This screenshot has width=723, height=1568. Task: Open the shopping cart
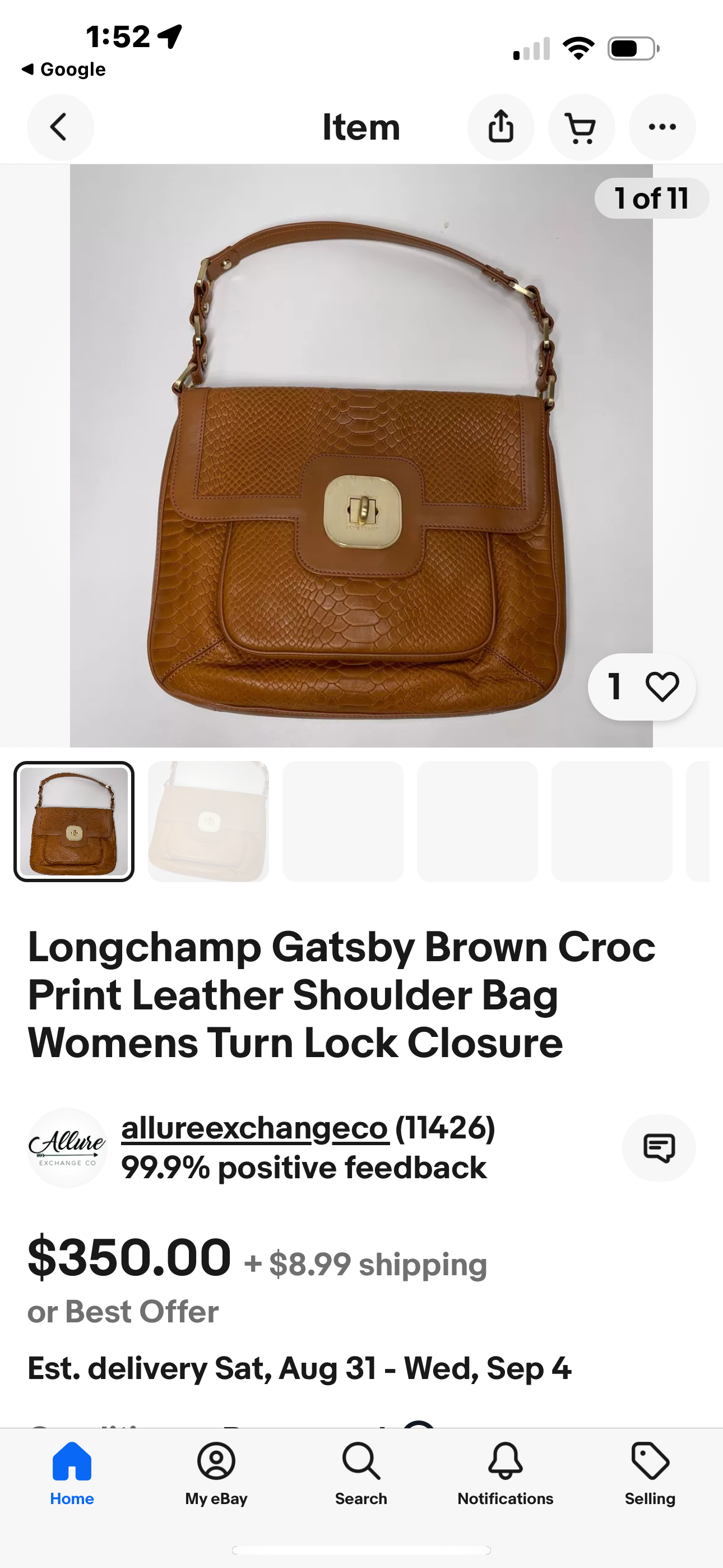click(x=581, y=127)
